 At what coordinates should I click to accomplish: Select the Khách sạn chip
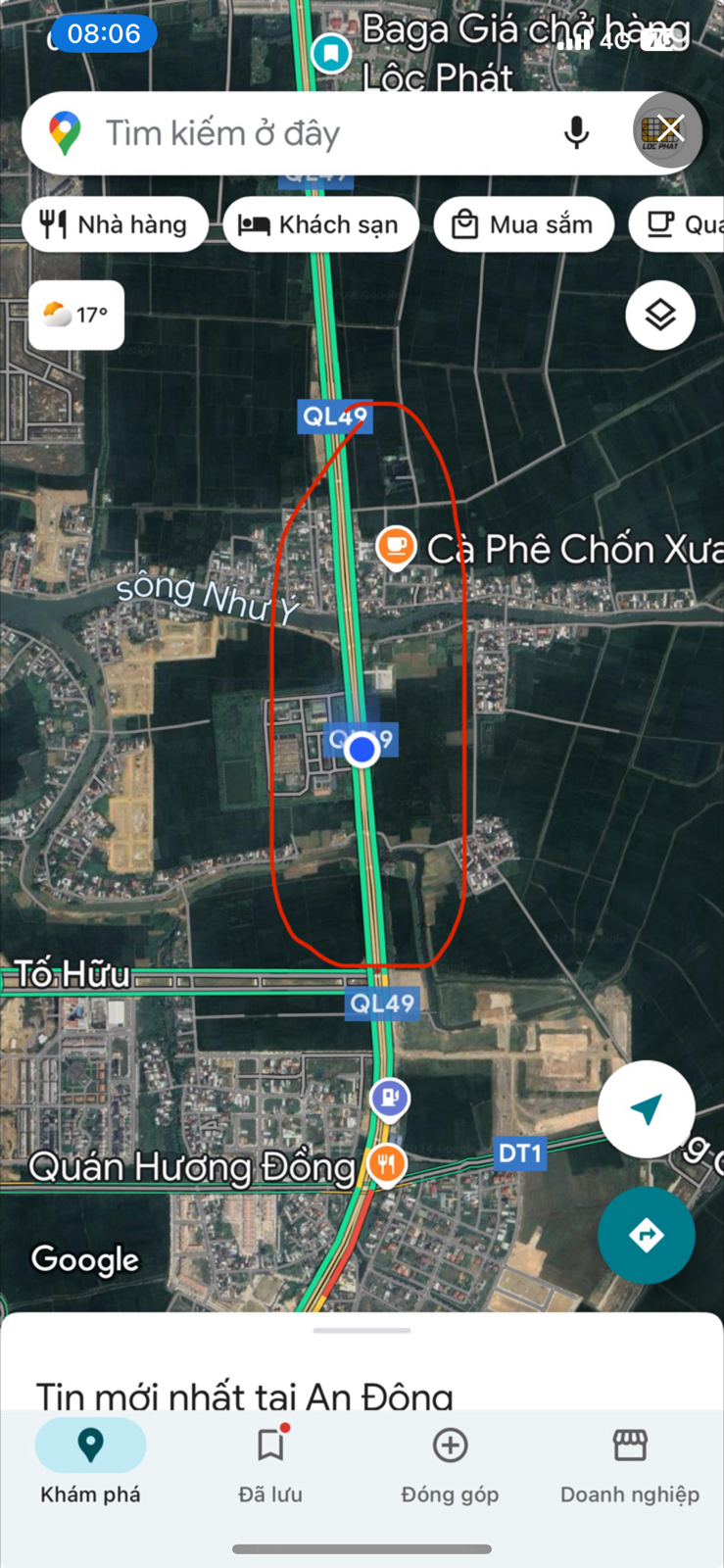coord(320,224)
